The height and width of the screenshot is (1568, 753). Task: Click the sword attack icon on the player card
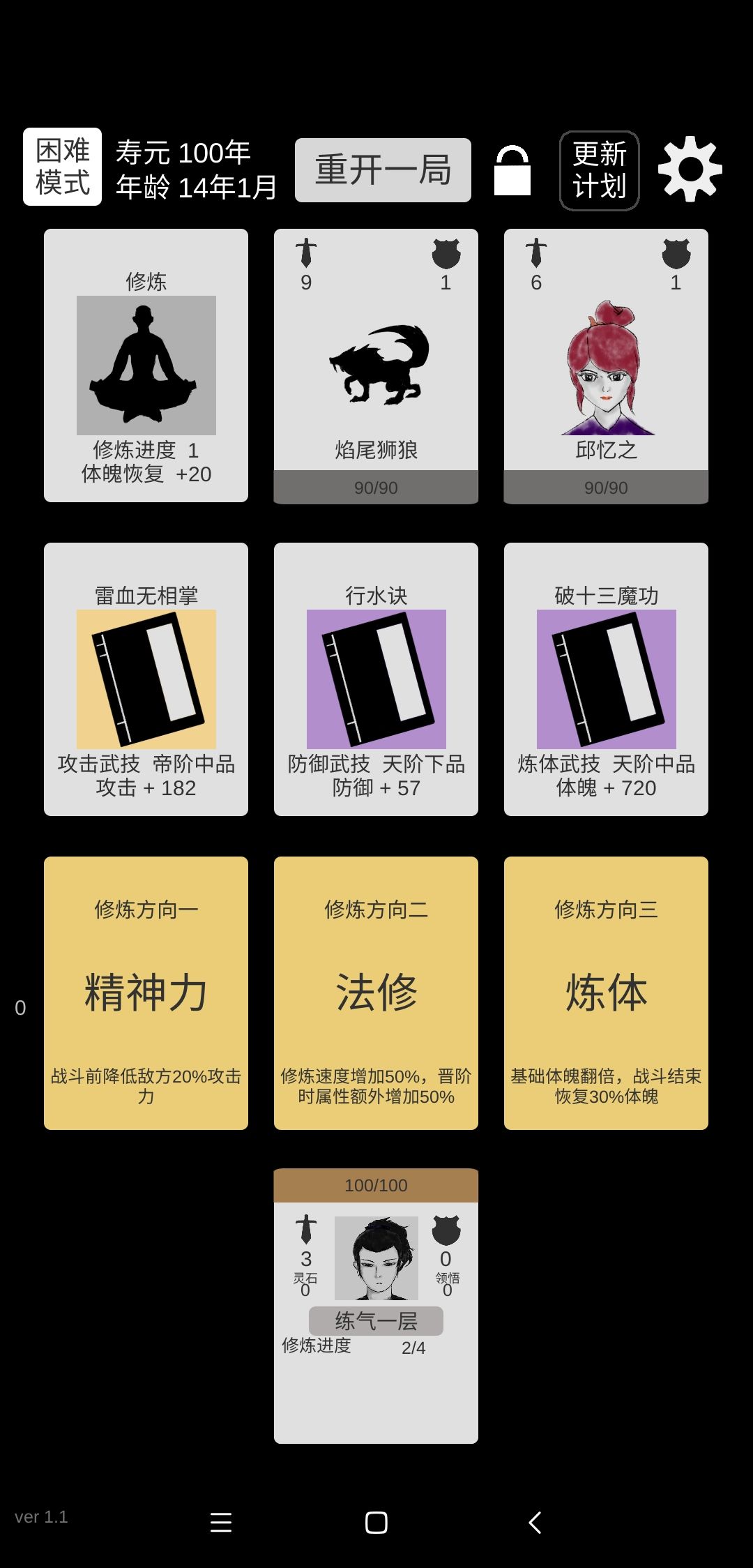pyautogui.click(x=307, y=1230)
